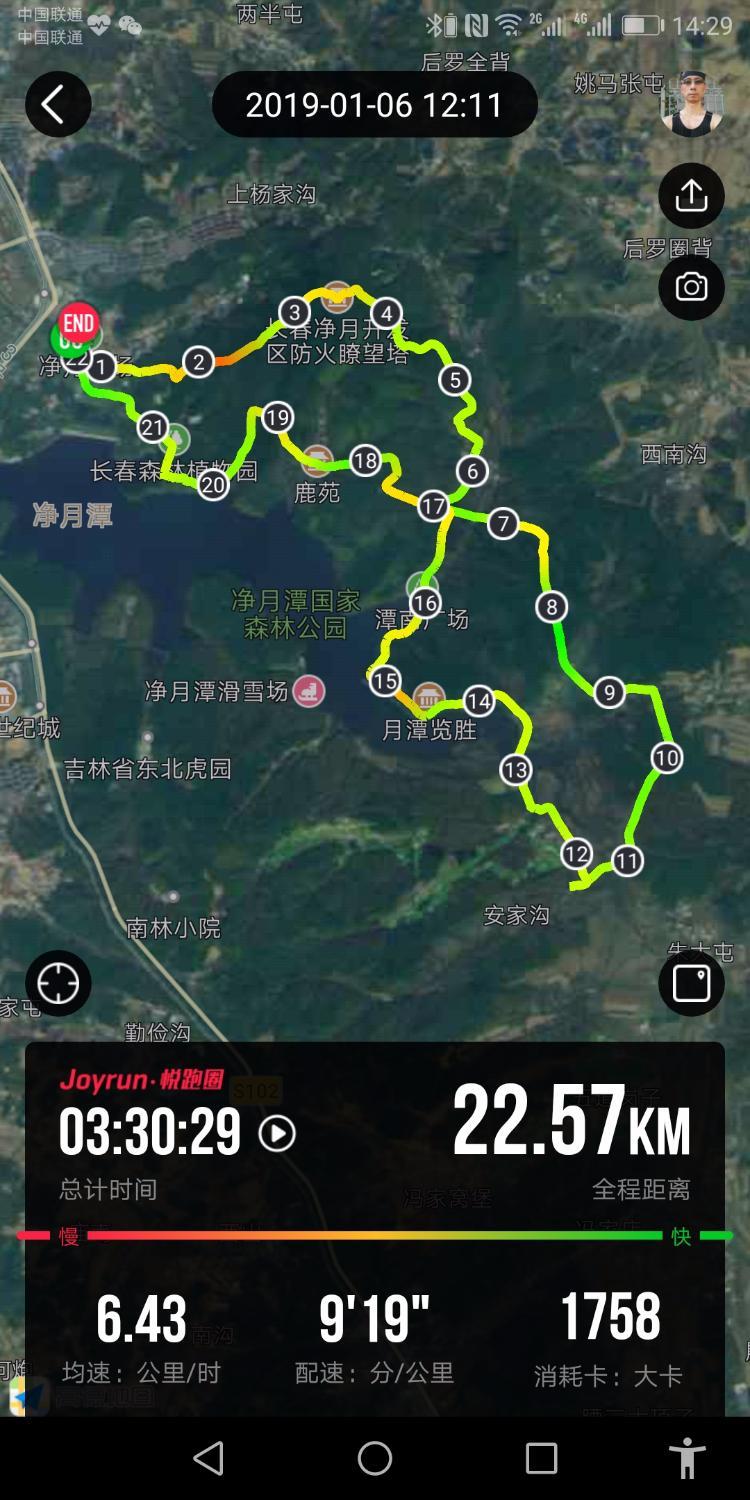Tap the system home button
Viewport: 750px width, 1500px height.
click(x=375, y=1458)
